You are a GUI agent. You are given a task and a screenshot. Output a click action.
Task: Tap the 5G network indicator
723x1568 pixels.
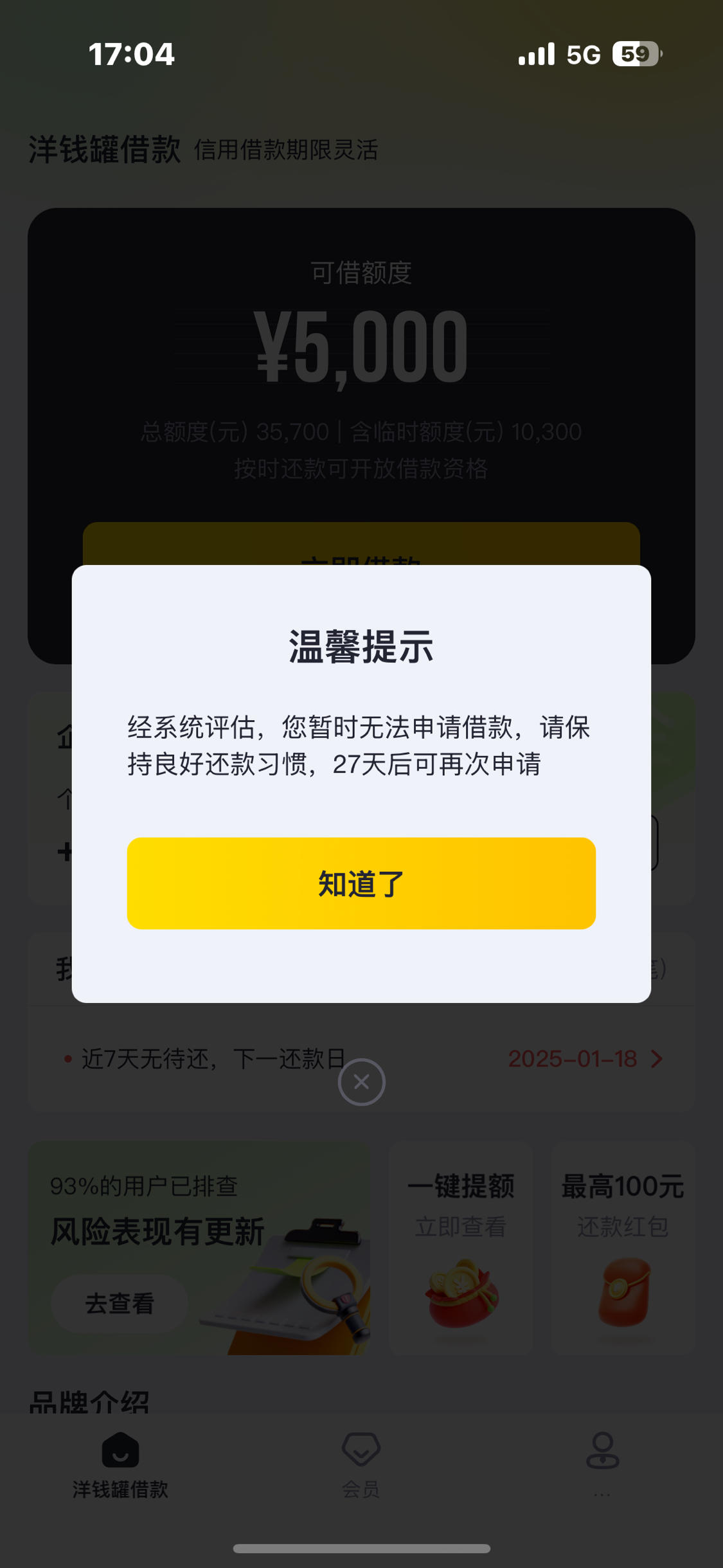[582, 54]
